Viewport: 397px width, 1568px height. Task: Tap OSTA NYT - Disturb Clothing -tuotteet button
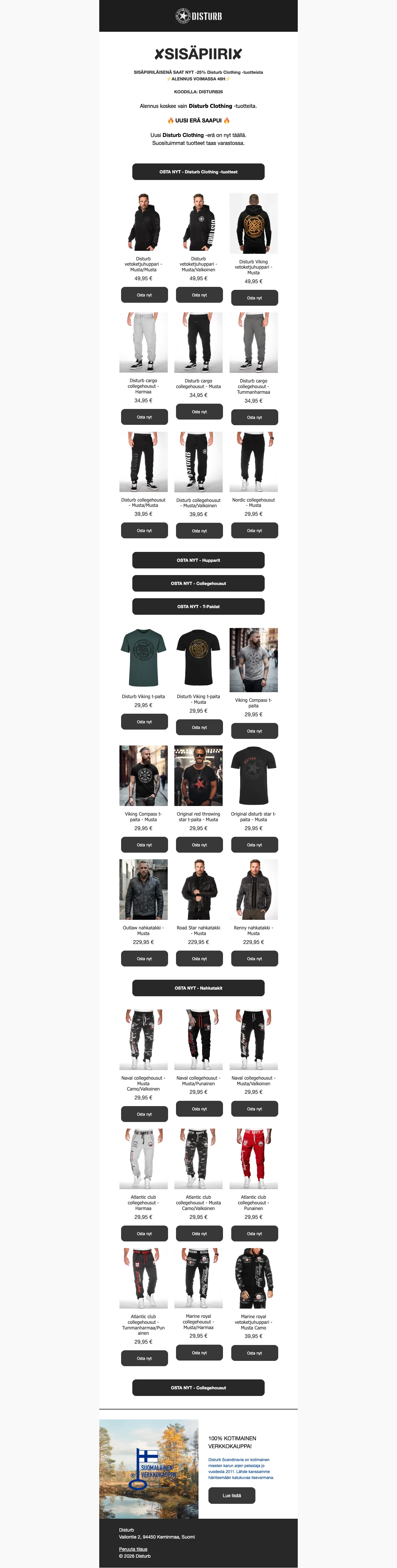(198, 172)
